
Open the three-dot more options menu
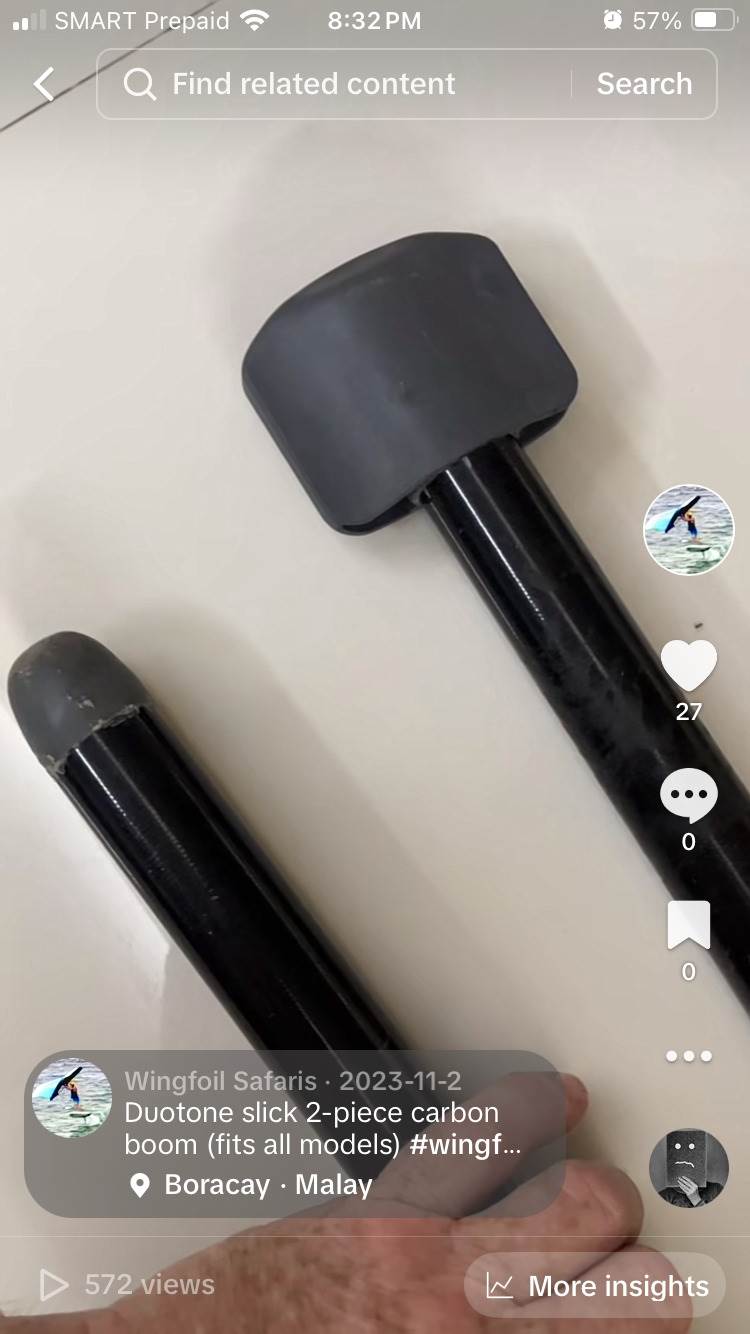pos(688,1056)
